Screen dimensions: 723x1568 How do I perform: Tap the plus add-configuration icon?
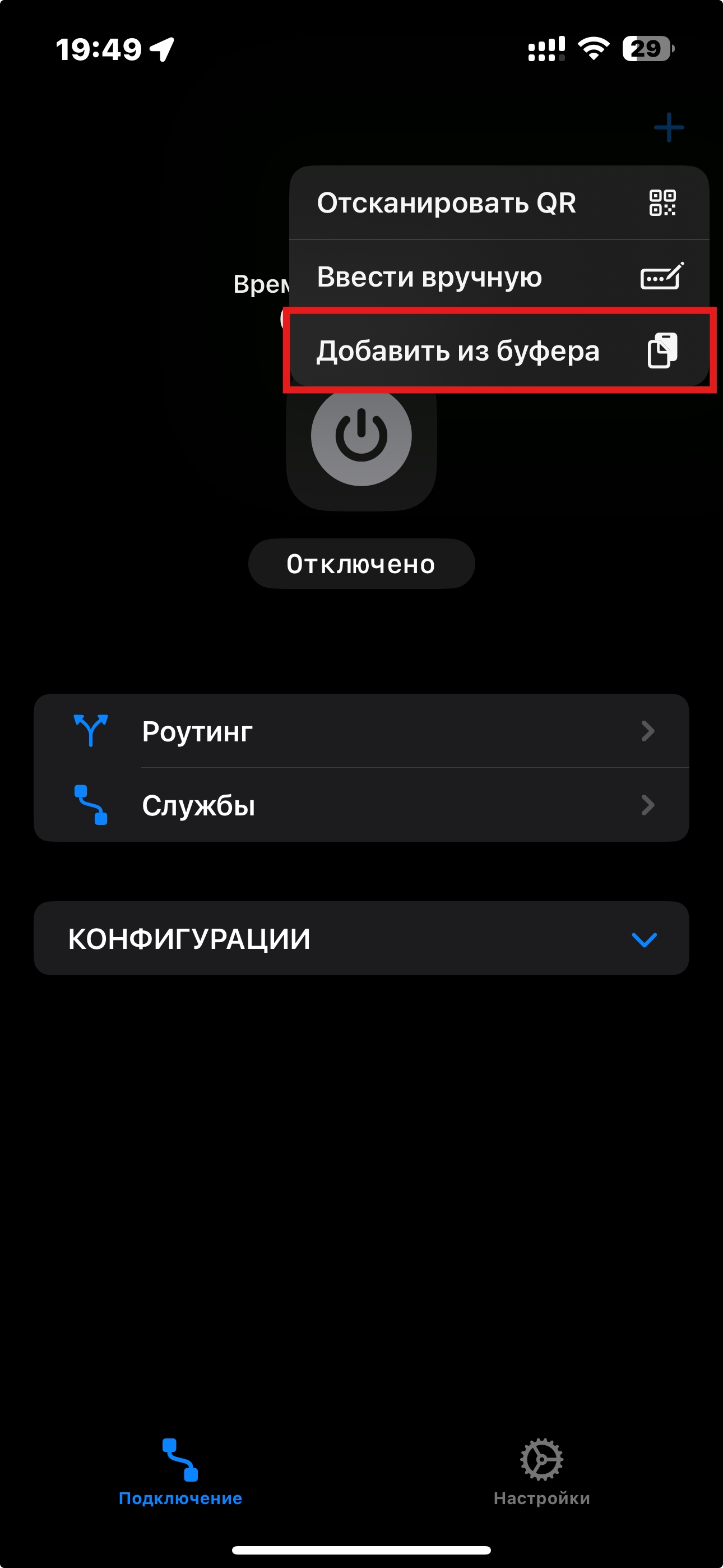(x=668, y=128)
